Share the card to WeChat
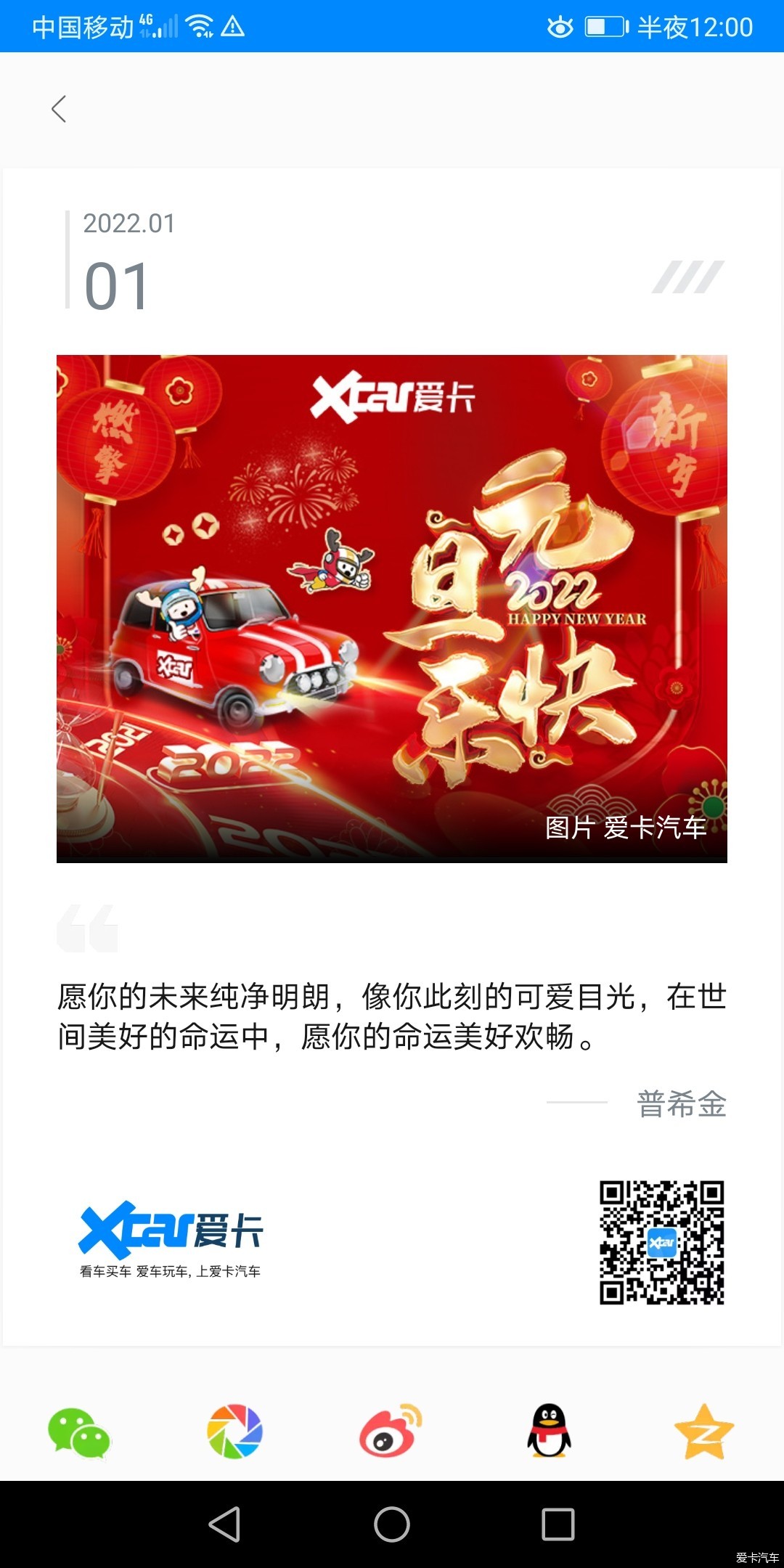The height and width of the screenshot is (1568, 784). tap(78, 1432)
